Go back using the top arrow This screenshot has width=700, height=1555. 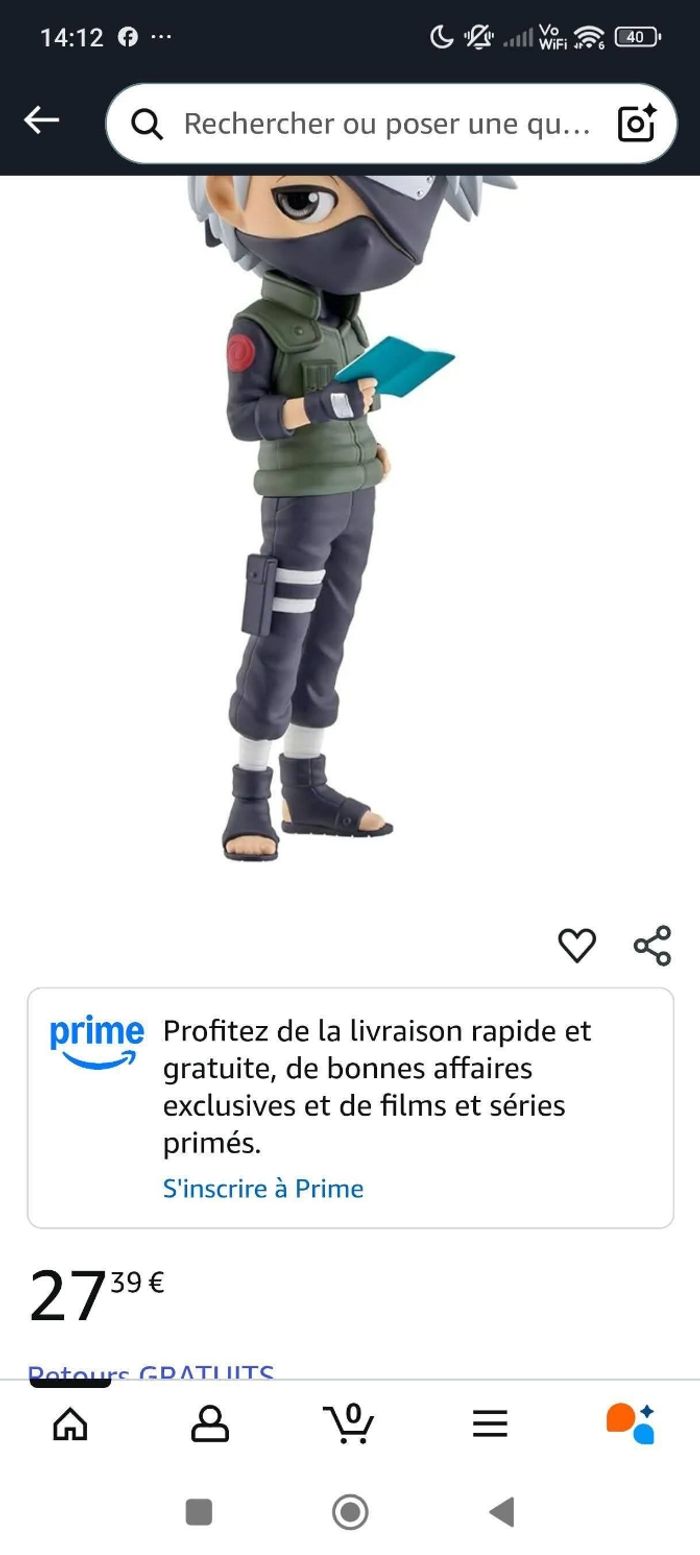coord(42,121)
